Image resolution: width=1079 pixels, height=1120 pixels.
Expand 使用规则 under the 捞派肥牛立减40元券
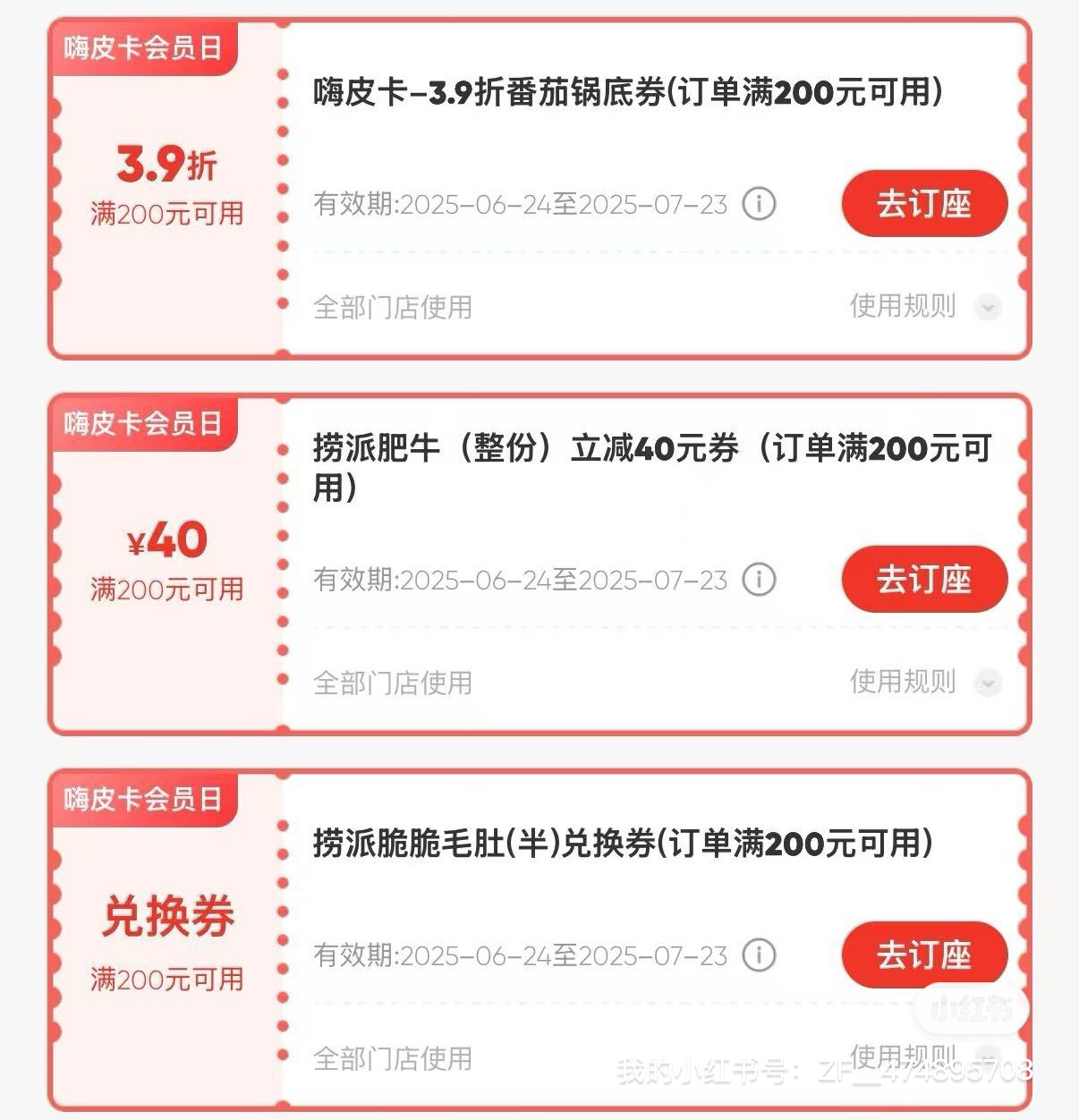click(x=922, y=683)
